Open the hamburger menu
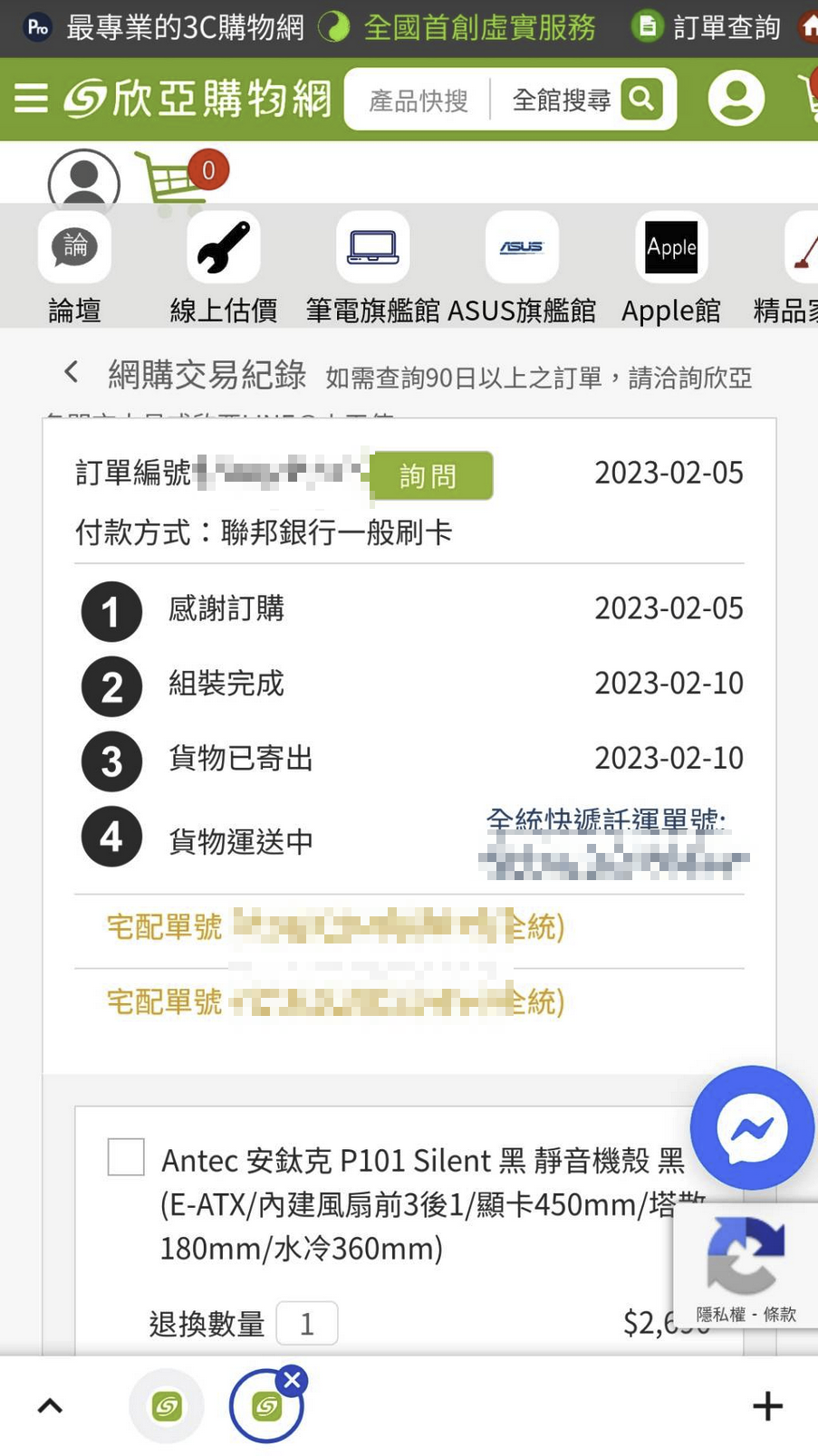This screenshot has width=818, height=1456. pyautogui.click(x=31, y=98)
